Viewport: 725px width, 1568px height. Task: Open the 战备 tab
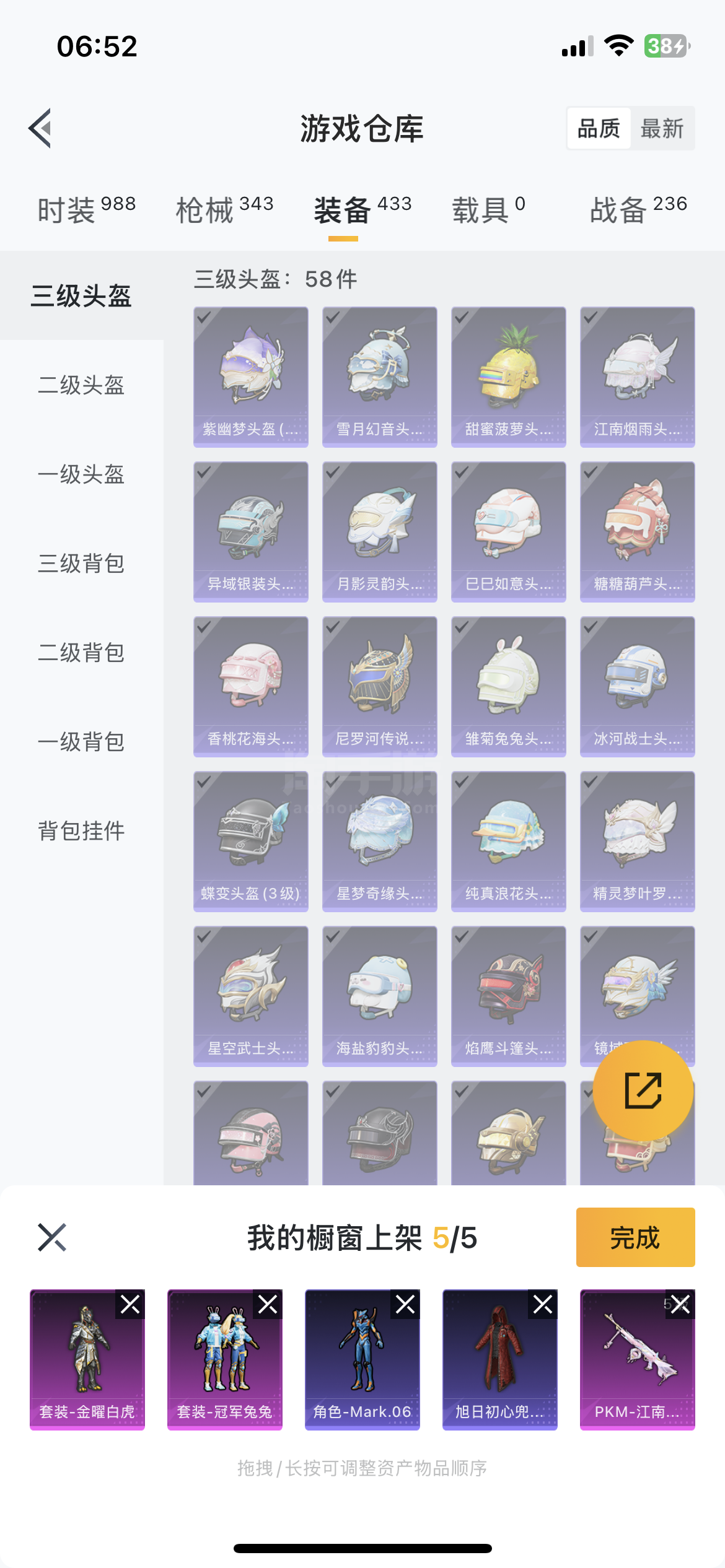click(638, 209)
